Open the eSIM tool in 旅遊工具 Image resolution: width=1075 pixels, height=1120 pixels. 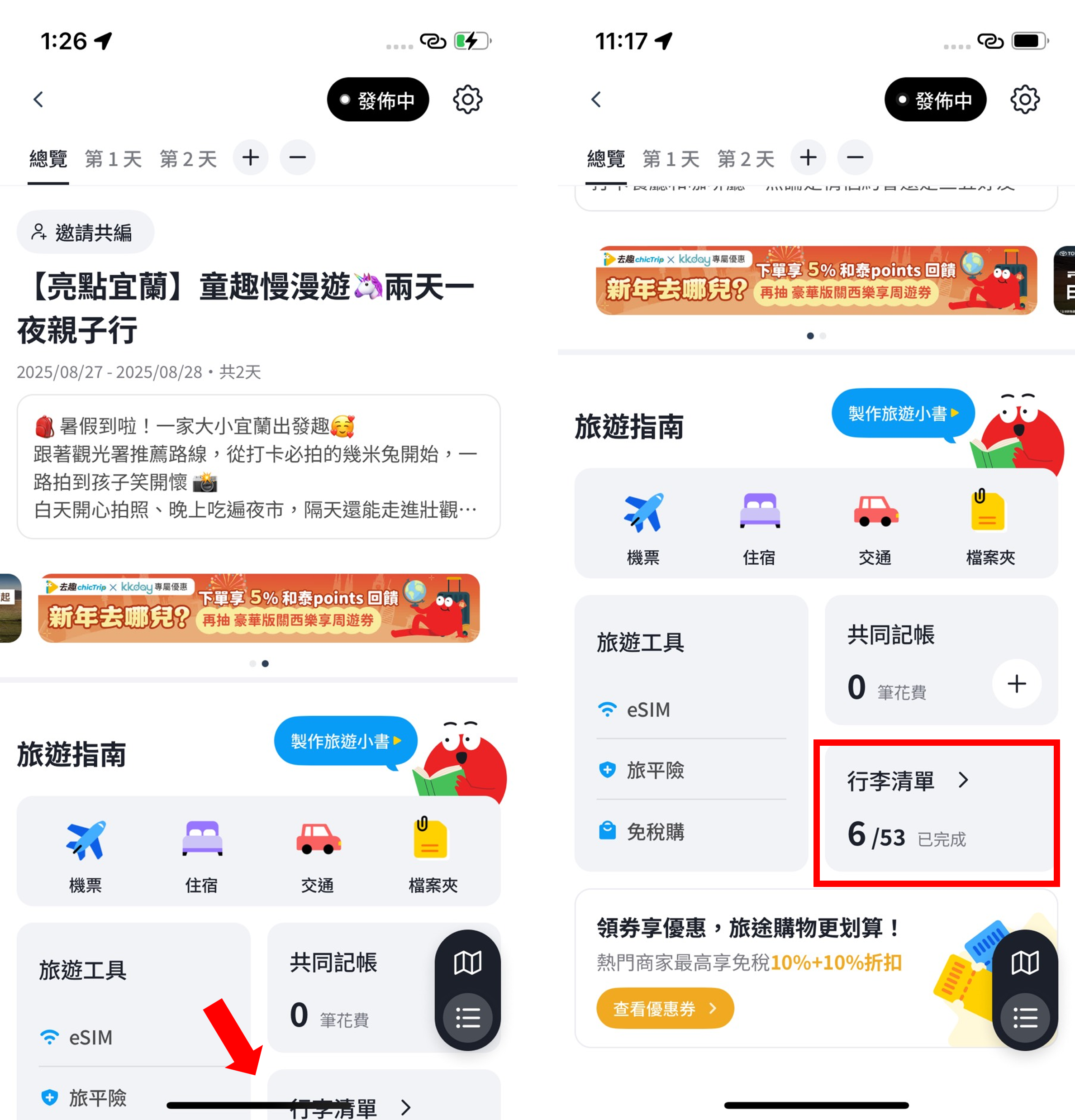coord(646,710)
